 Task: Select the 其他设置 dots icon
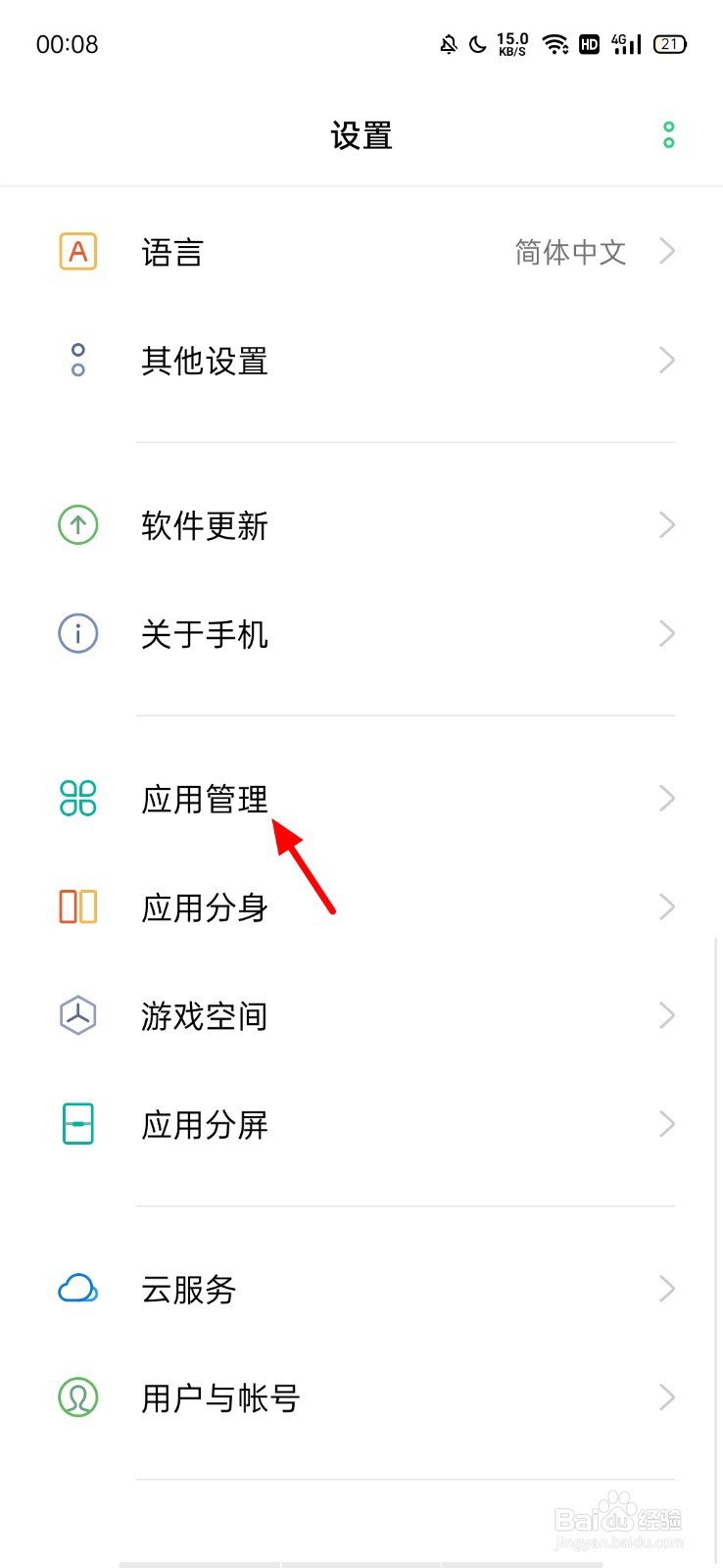click(77, 360)
